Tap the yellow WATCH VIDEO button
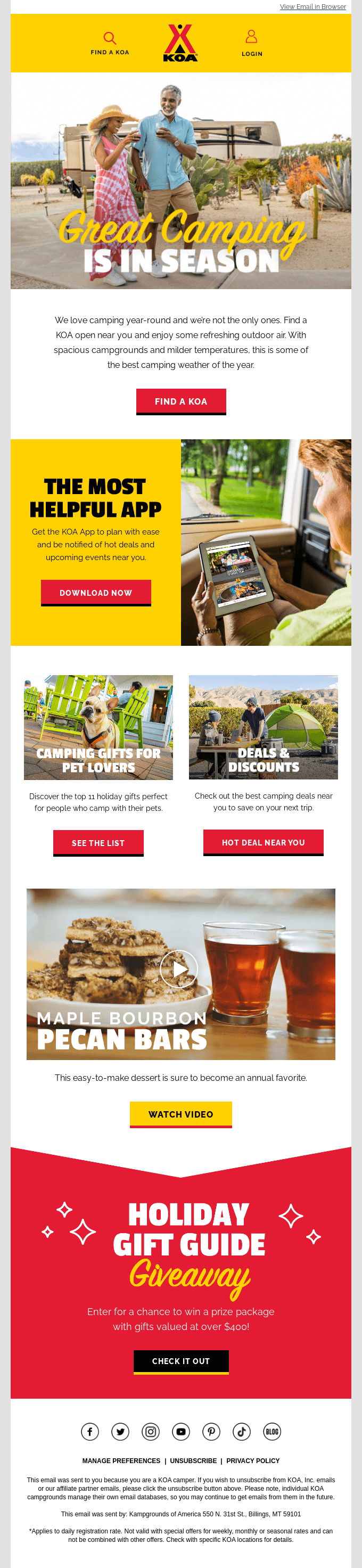The width and height of the screenshot is (362, 1568). (x=180, y=1114)
